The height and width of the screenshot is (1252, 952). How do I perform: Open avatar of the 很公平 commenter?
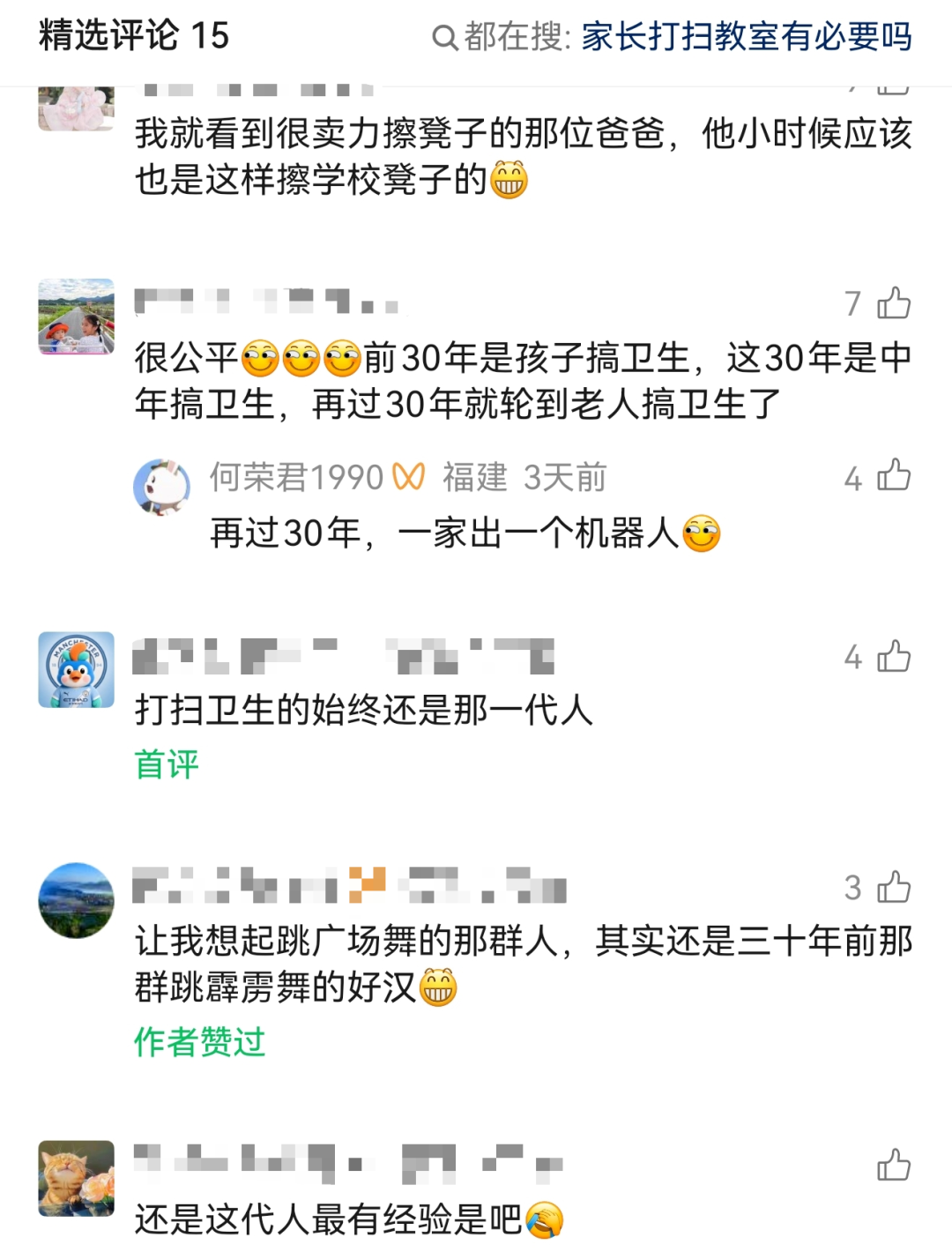coord(77,317)
